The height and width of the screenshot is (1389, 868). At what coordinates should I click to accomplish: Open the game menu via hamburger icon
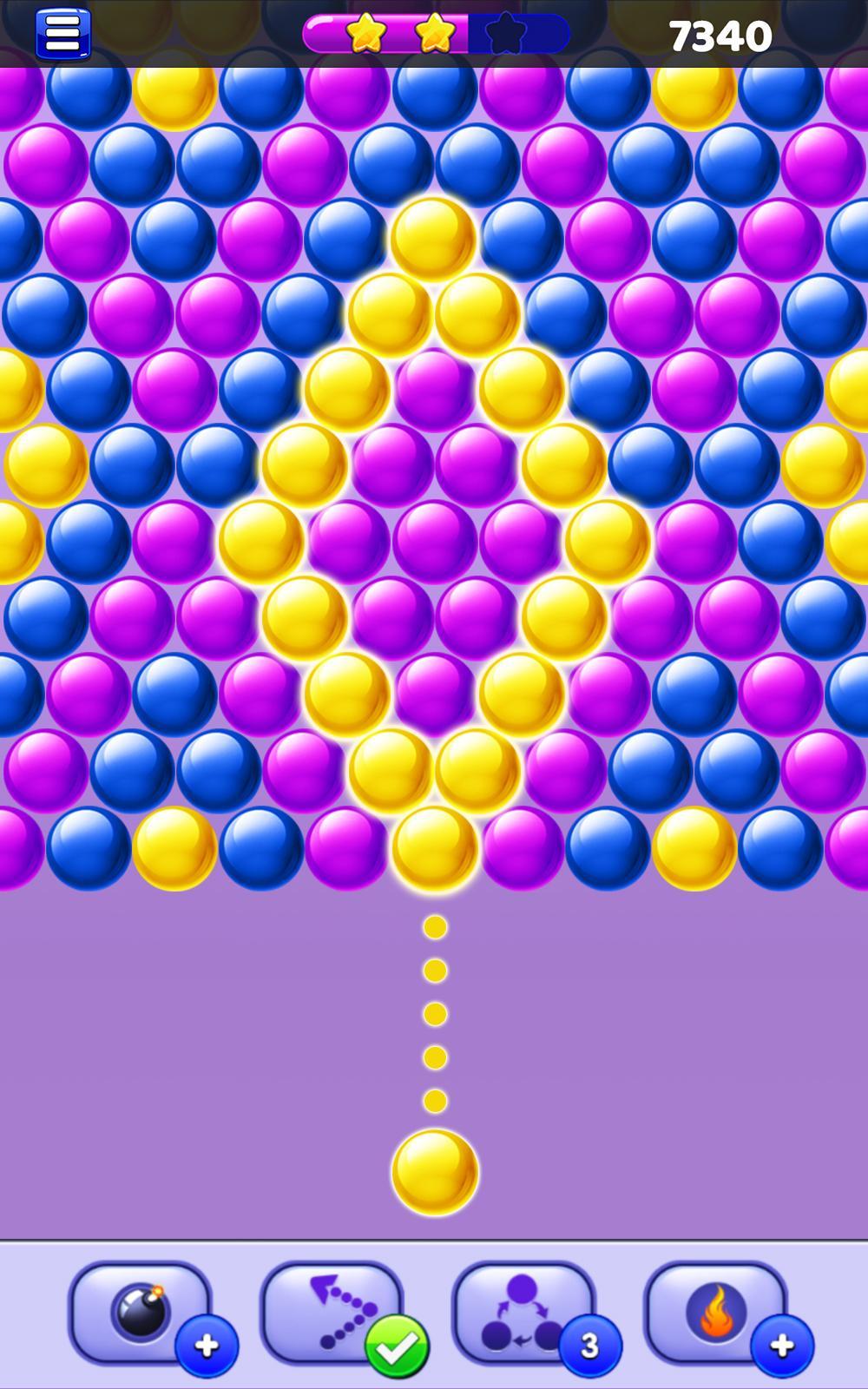click(62, 31)
